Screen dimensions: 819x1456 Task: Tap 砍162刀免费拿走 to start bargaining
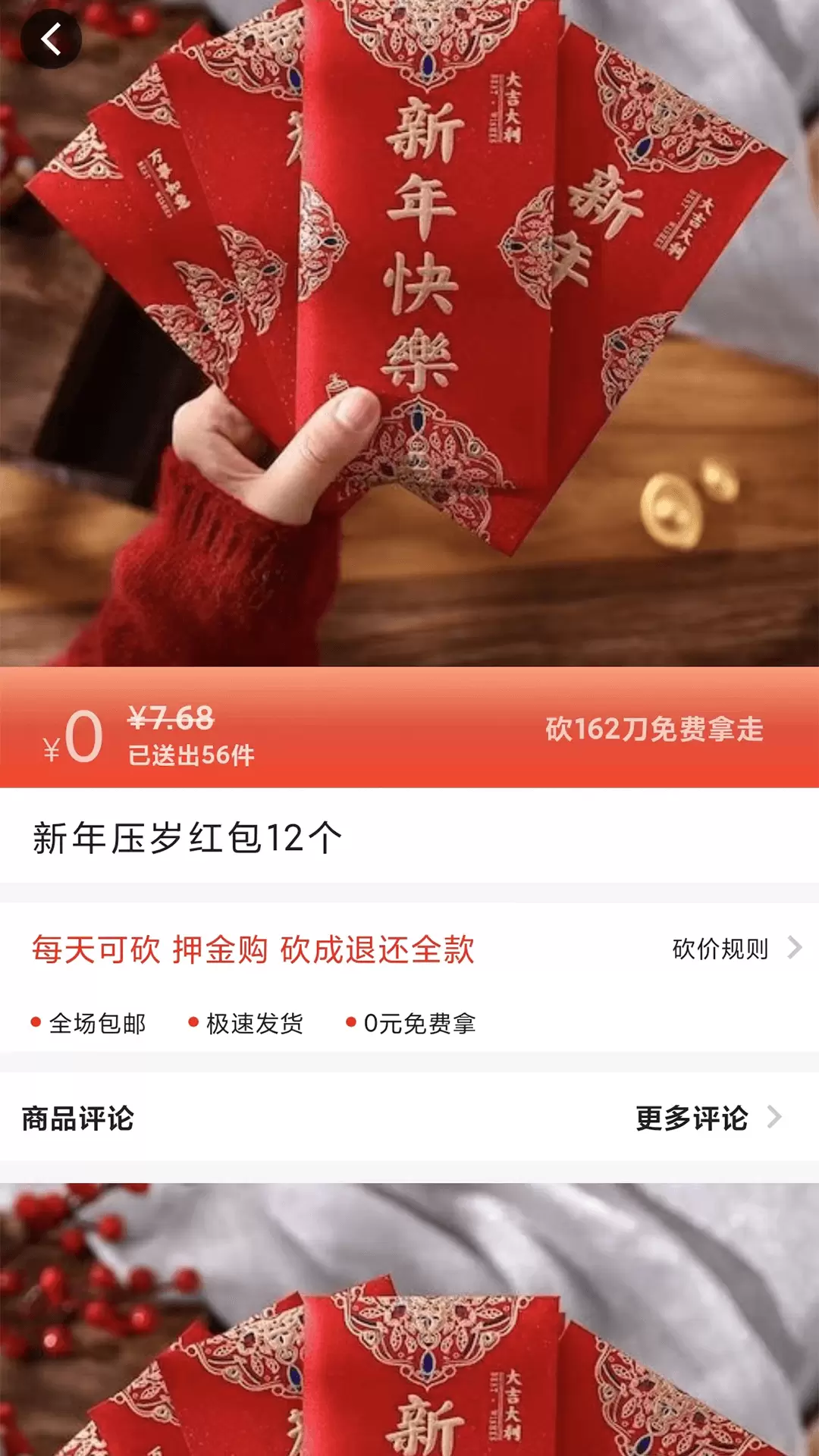654,730
